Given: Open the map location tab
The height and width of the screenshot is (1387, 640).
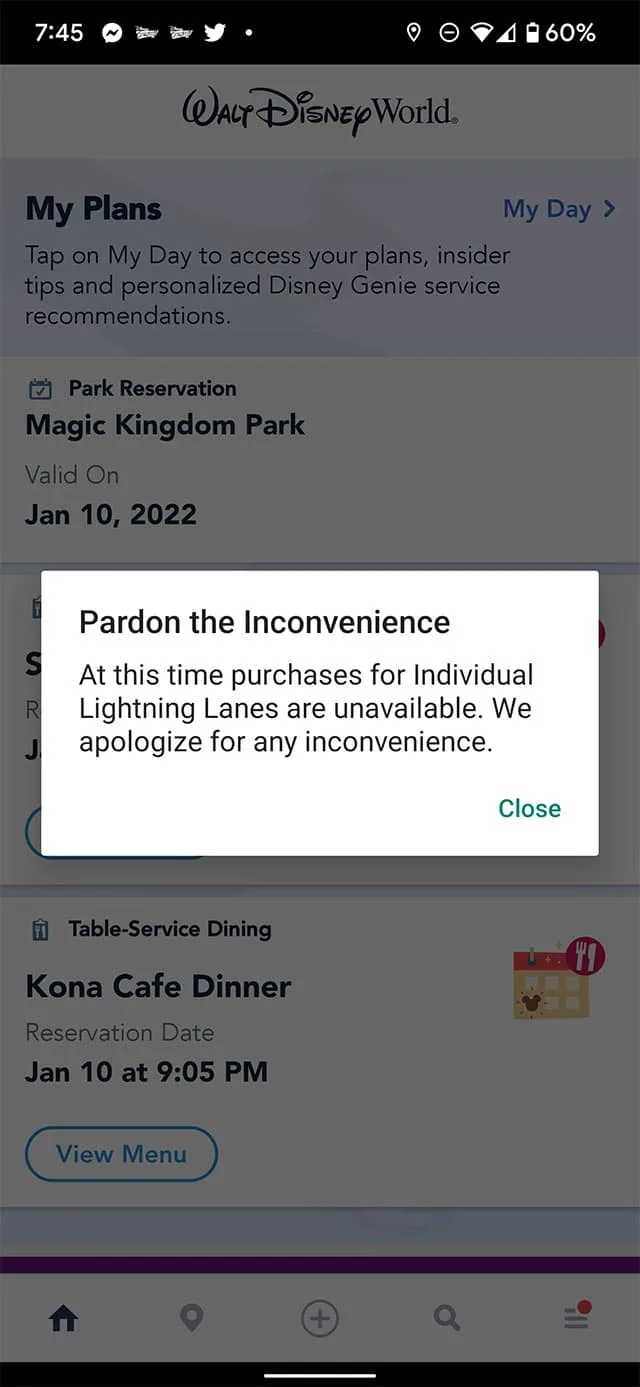Looking at the screenshot, I should coord(191,1319).
